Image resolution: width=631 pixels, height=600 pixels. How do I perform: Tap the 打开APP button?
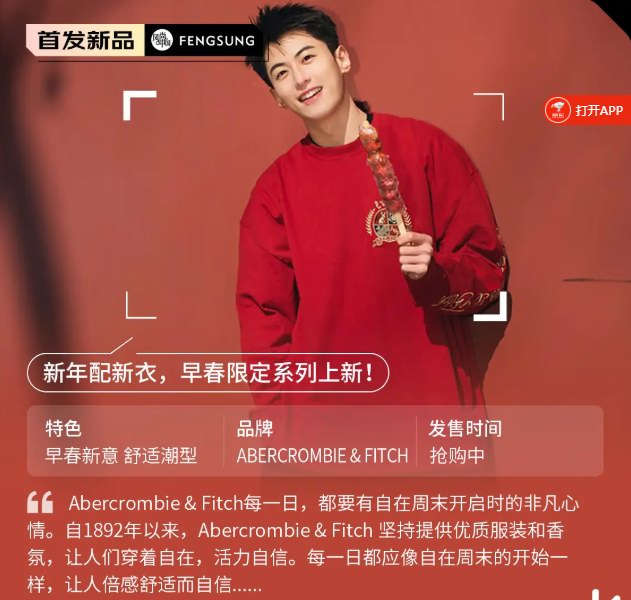(x=587, y=110)
